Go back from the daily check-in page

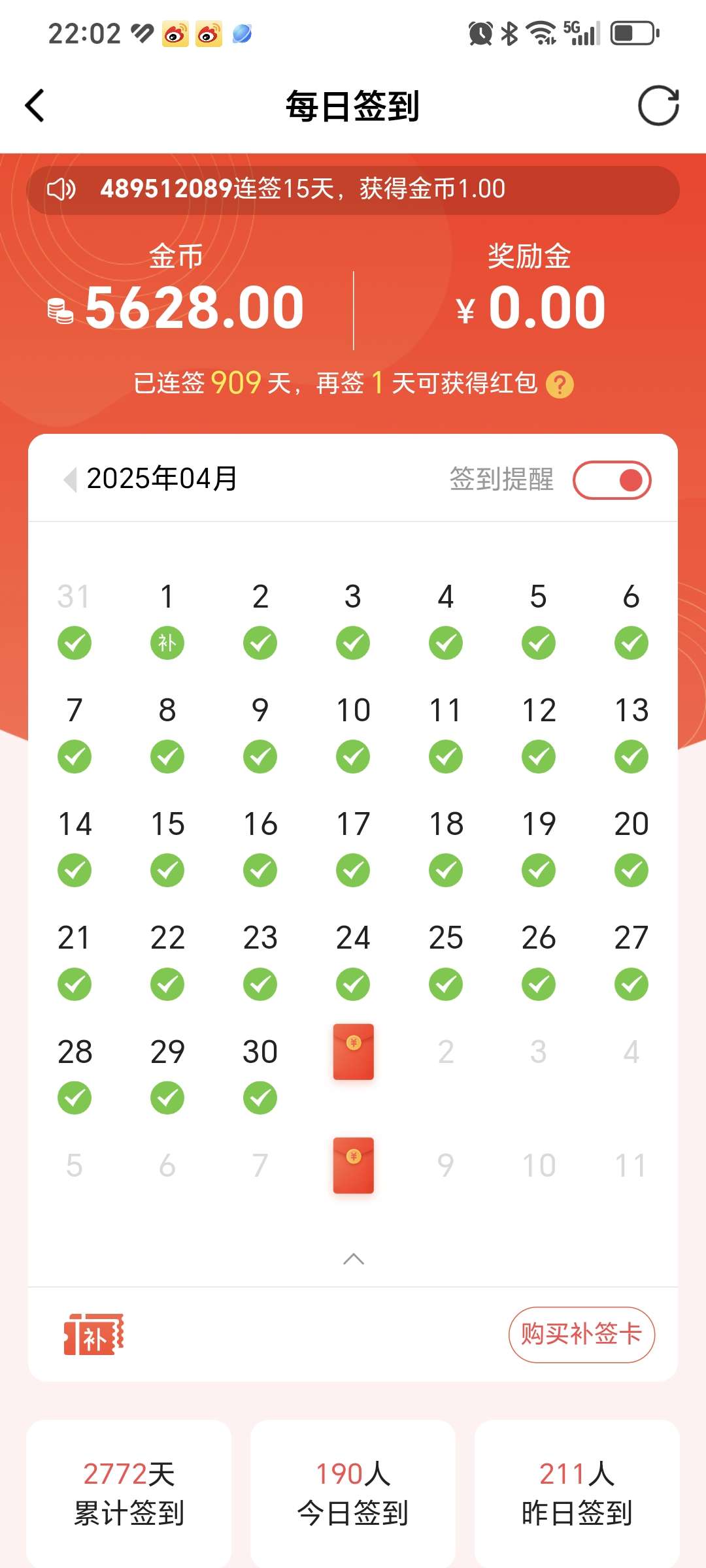pyautogui.click(x=35, y=106)
